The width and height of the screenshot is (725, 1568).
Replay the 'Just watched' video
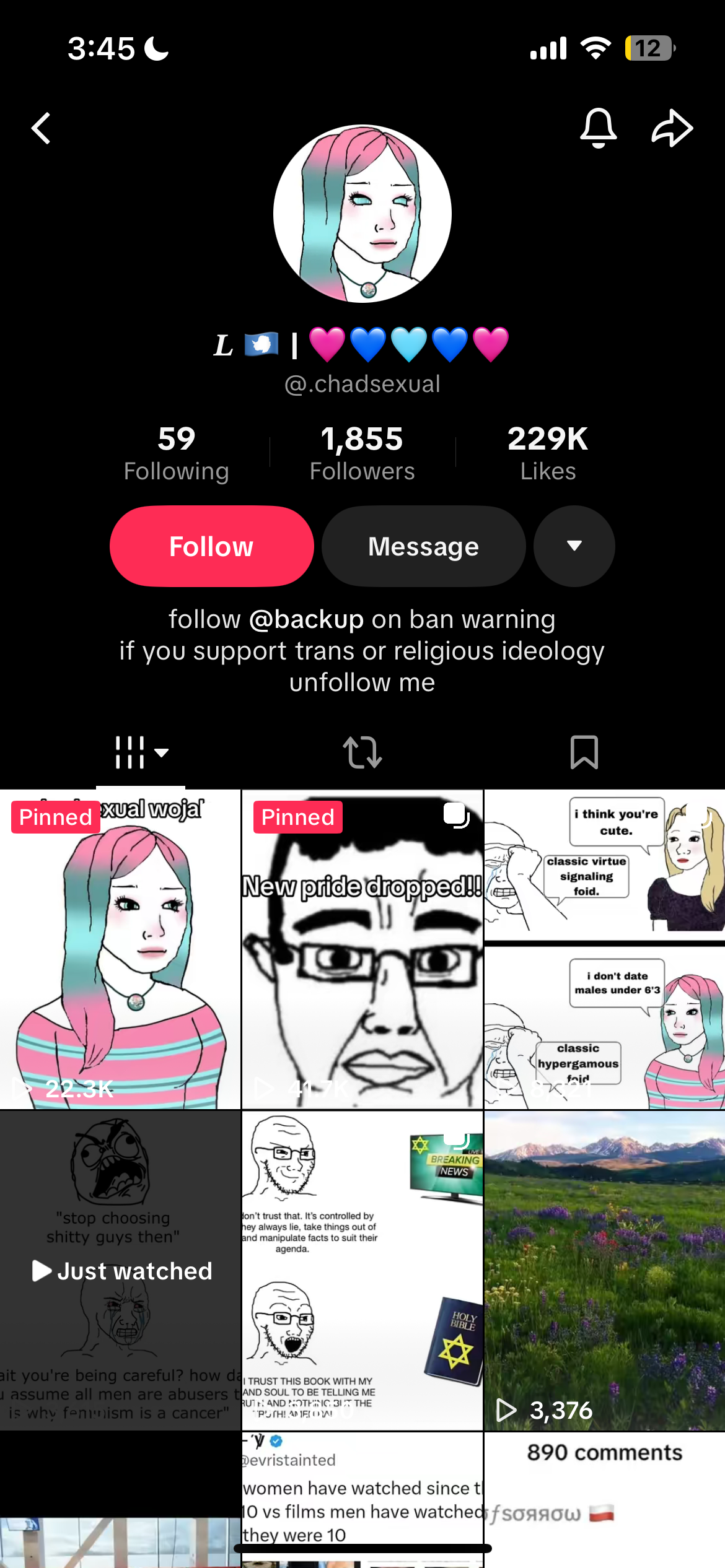pyautogui.click(x=120, y=1271)
